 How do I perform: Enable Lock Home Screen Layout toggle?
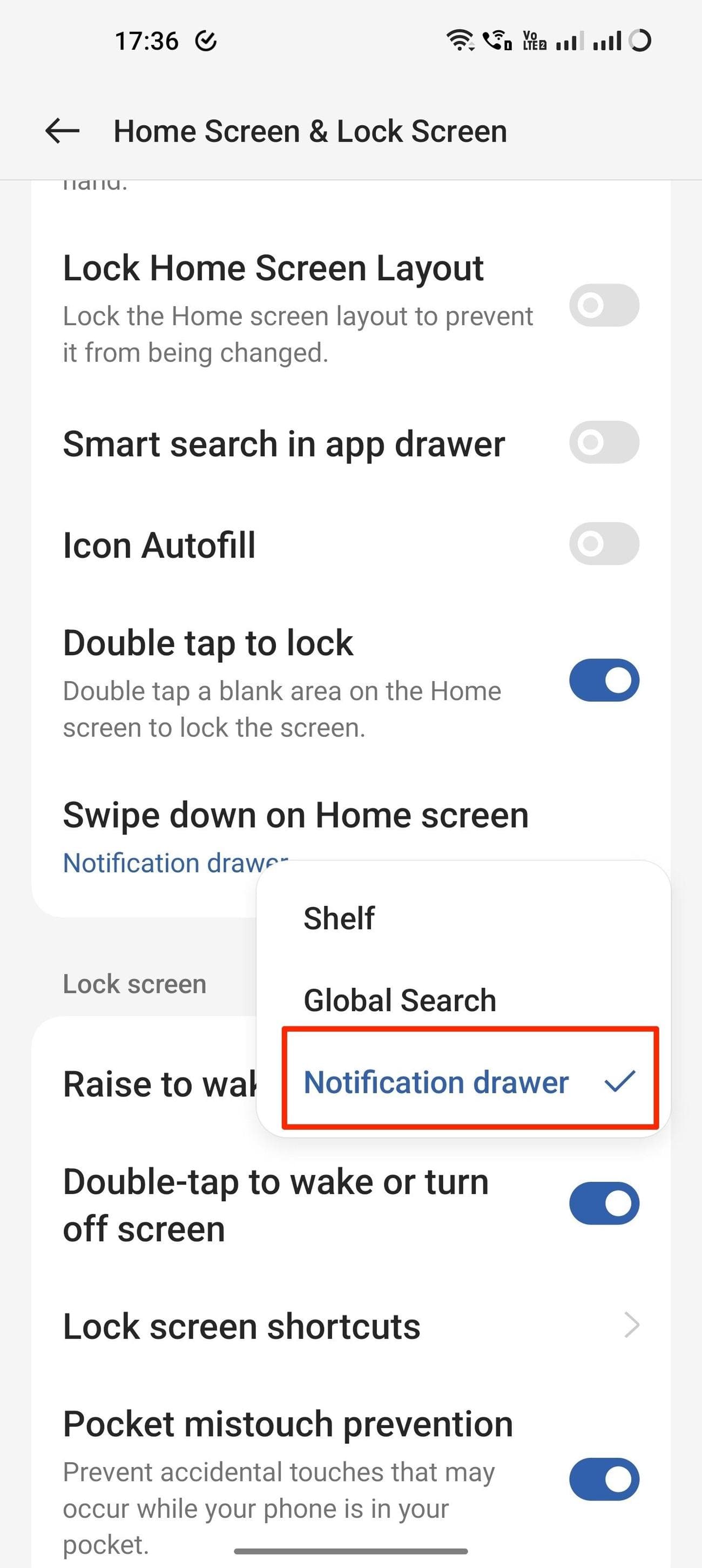coord(604,305)
